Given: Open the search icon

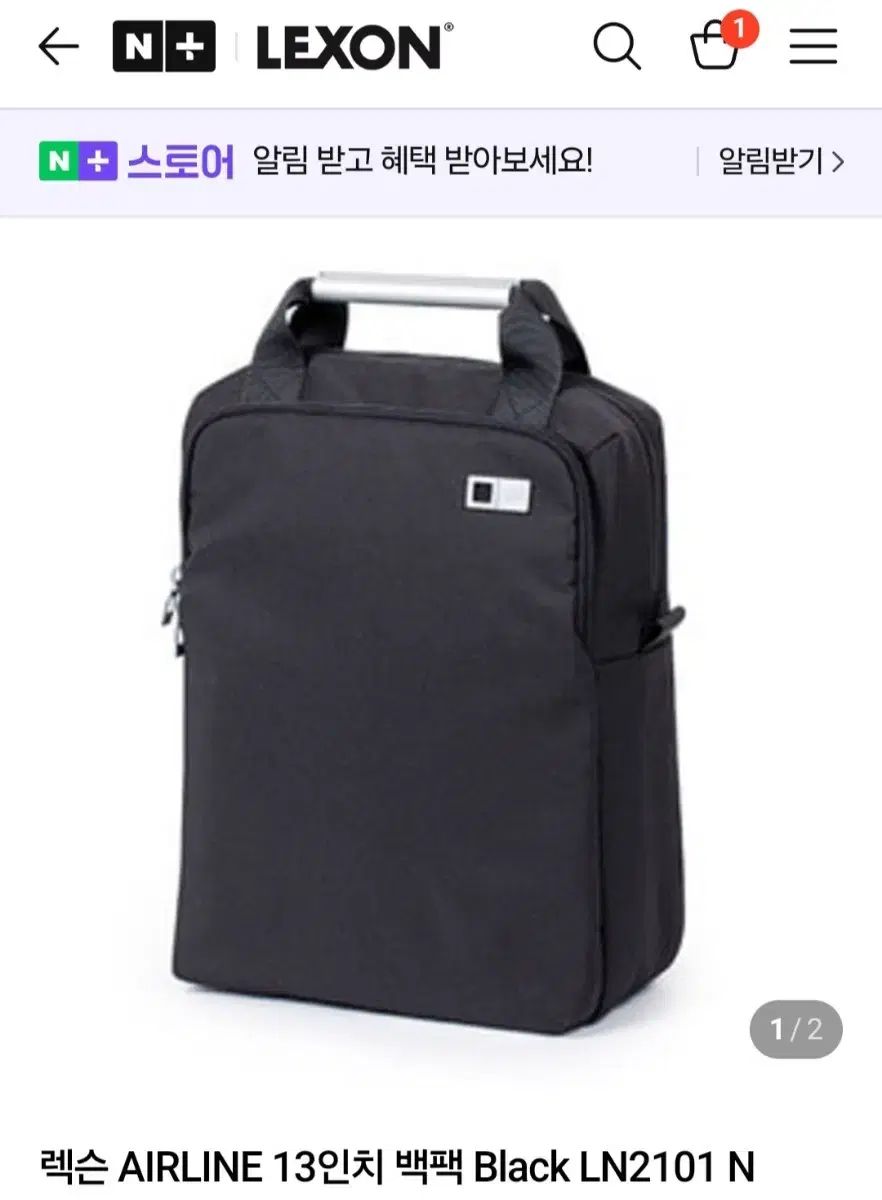Looking at the screenshot, I should tap(616, 47).
